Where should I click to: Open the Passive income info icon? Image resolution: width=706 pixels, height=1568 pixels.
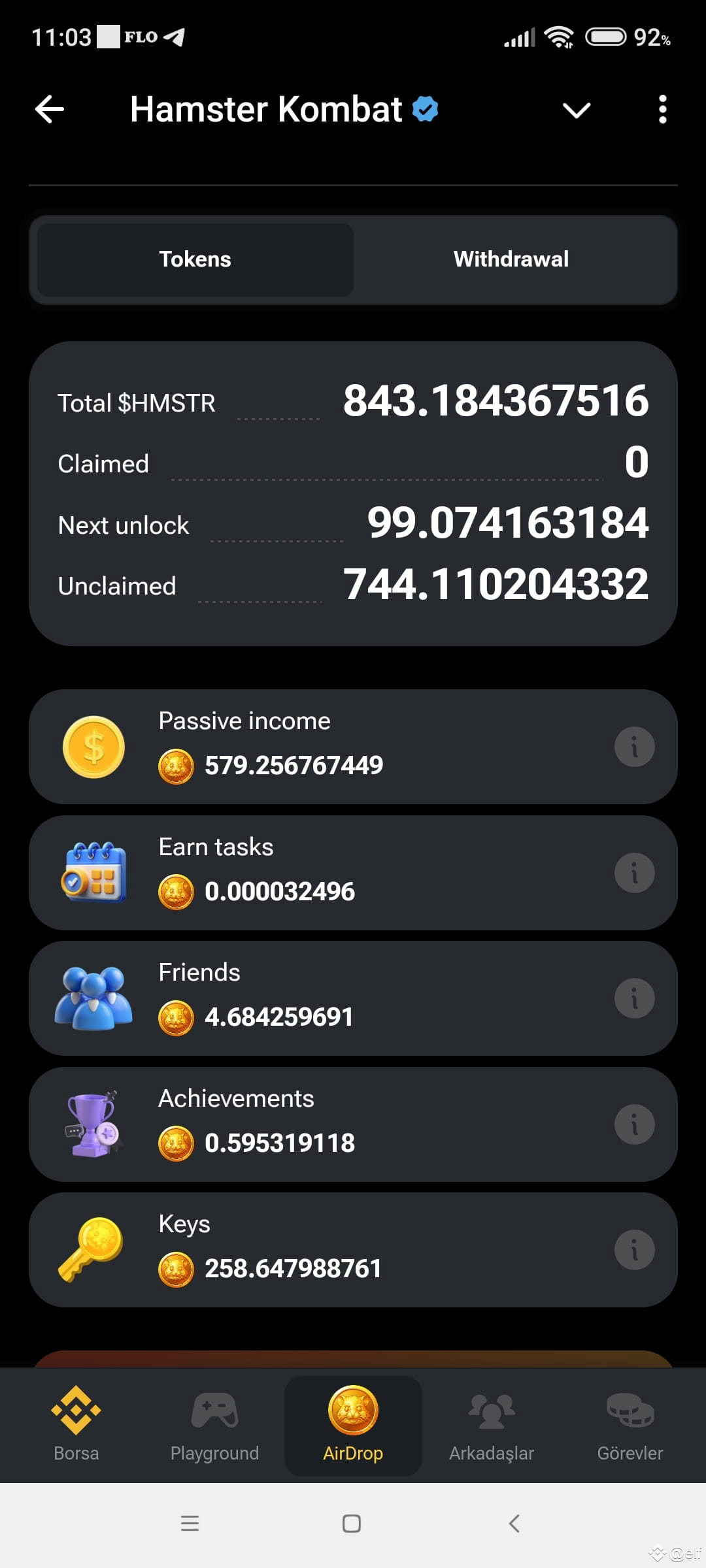click(636, 746)
